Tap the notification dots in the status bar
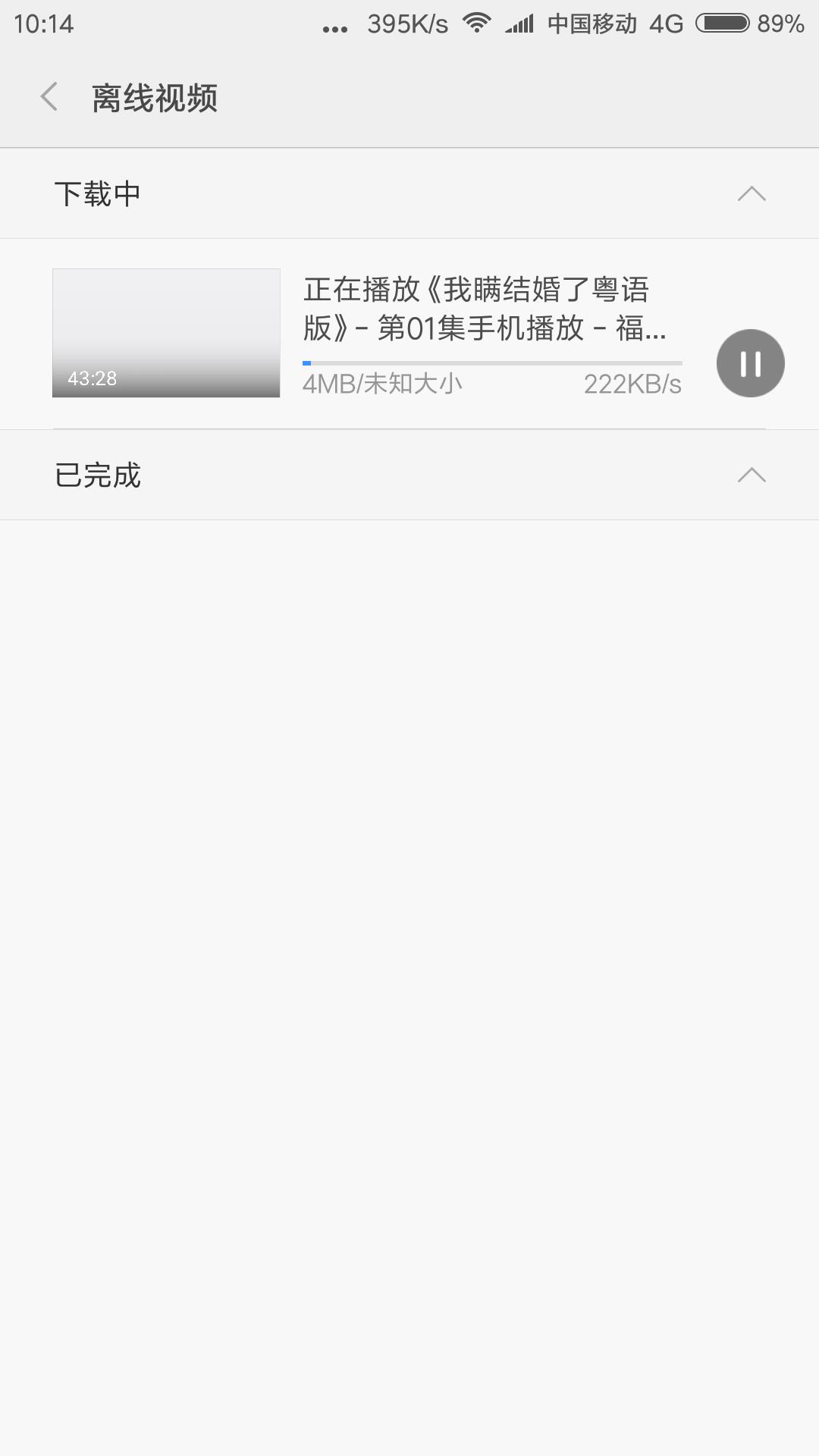Viewport: 819px width, 1456px height. point(334,25)
